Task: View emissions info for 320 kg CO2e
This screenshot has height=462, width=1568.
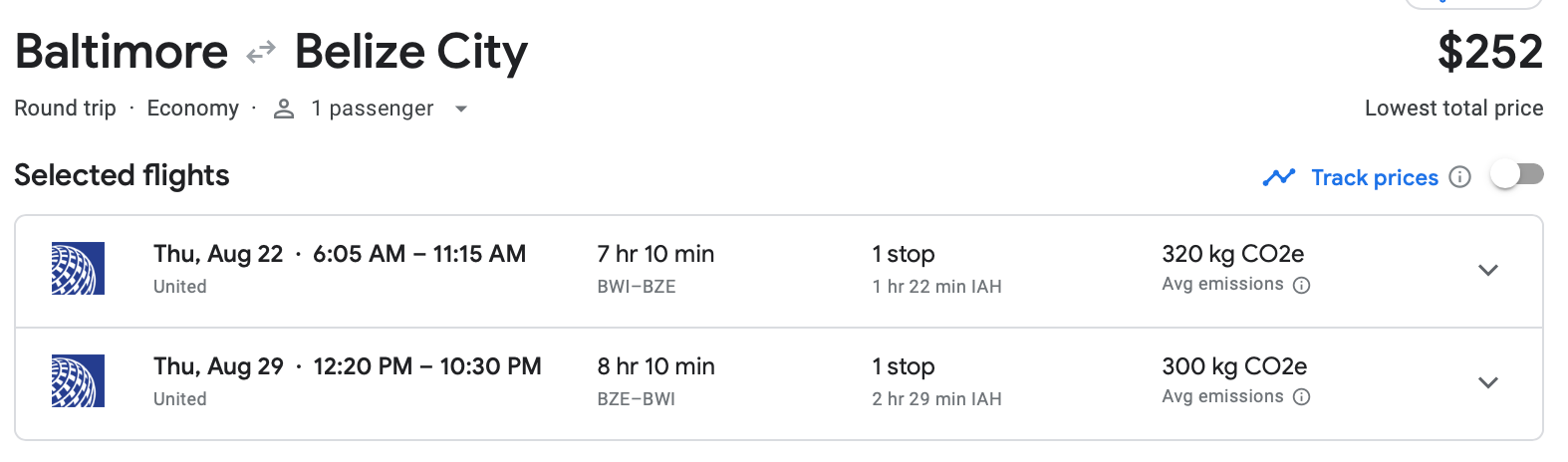Action: 1301,285
